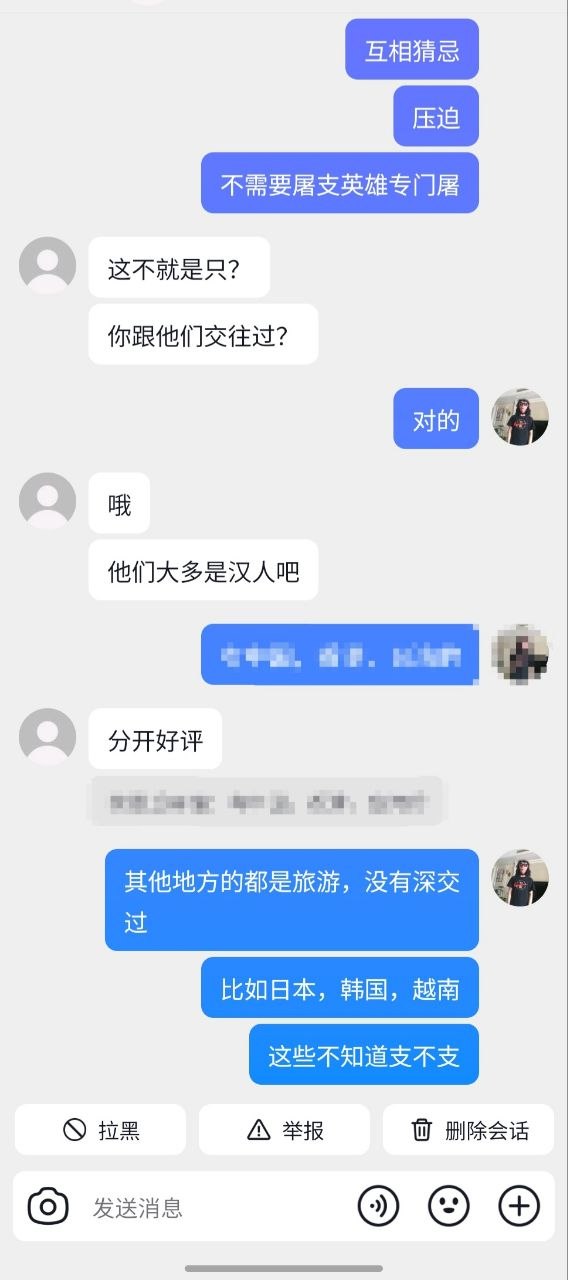Open the plus attachments menu
Screen dimensions: 568x1280
(x=519, y=1206)
